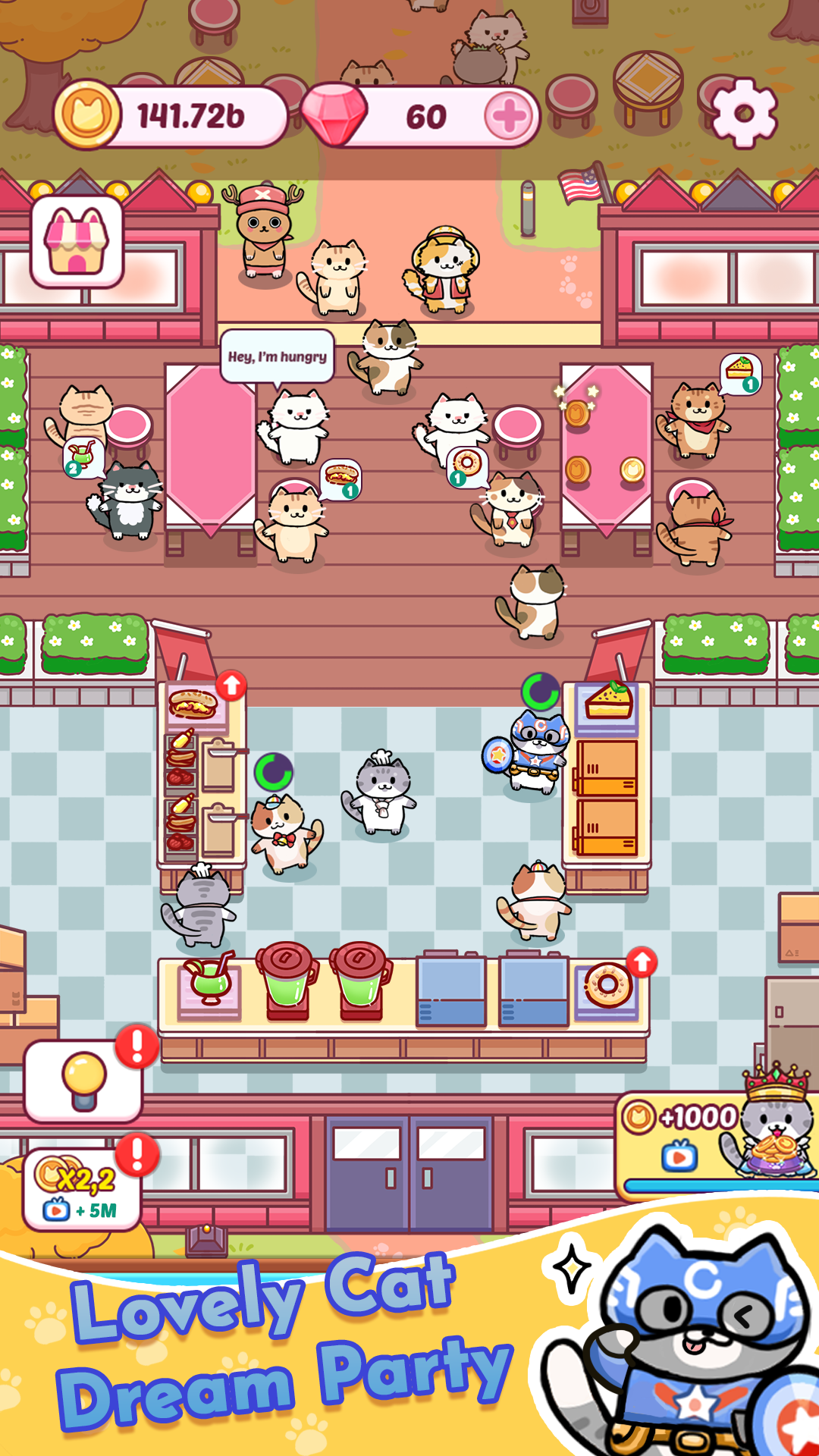Open the shop store icon
Image resolution: width=819 pixels, height=1456 pixels.
pos(77,242)
